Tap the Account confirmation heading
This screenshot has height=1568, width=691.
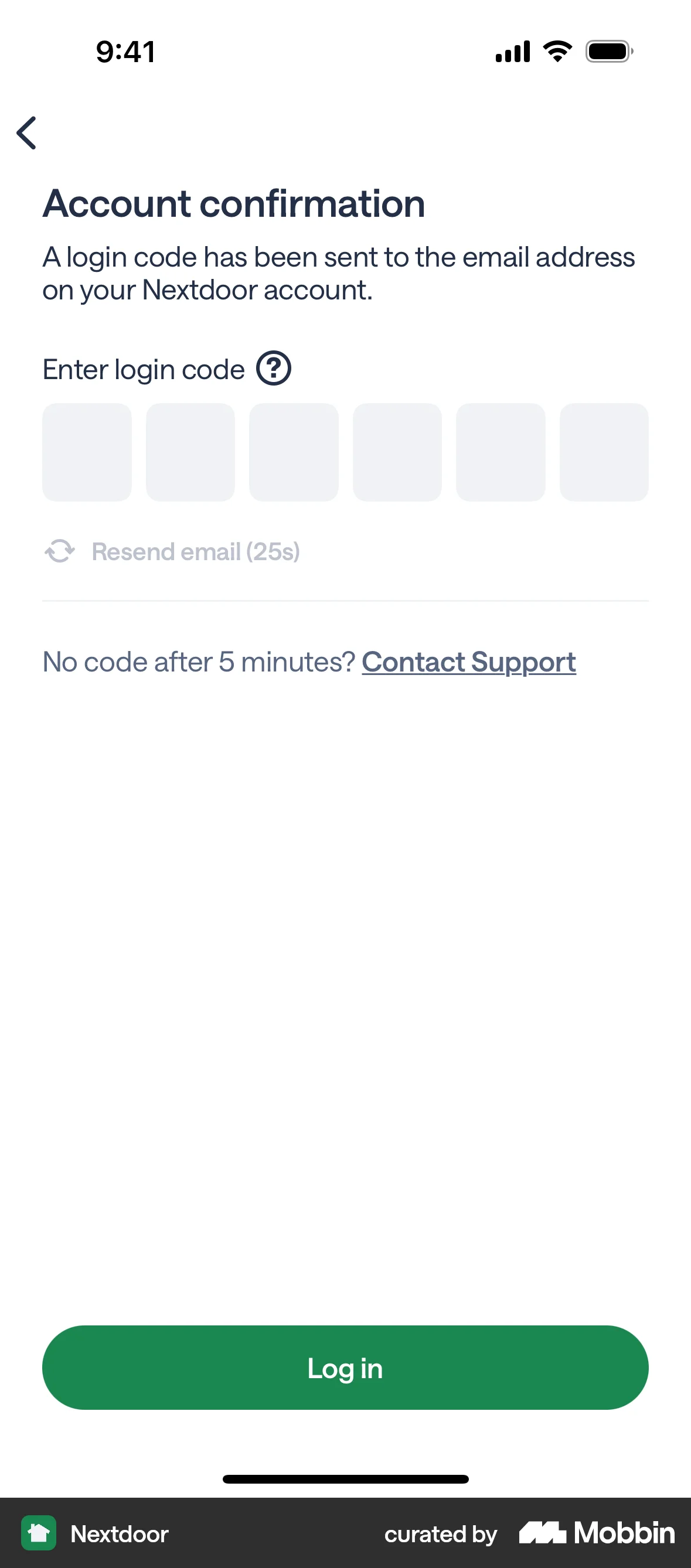[233, 203]
